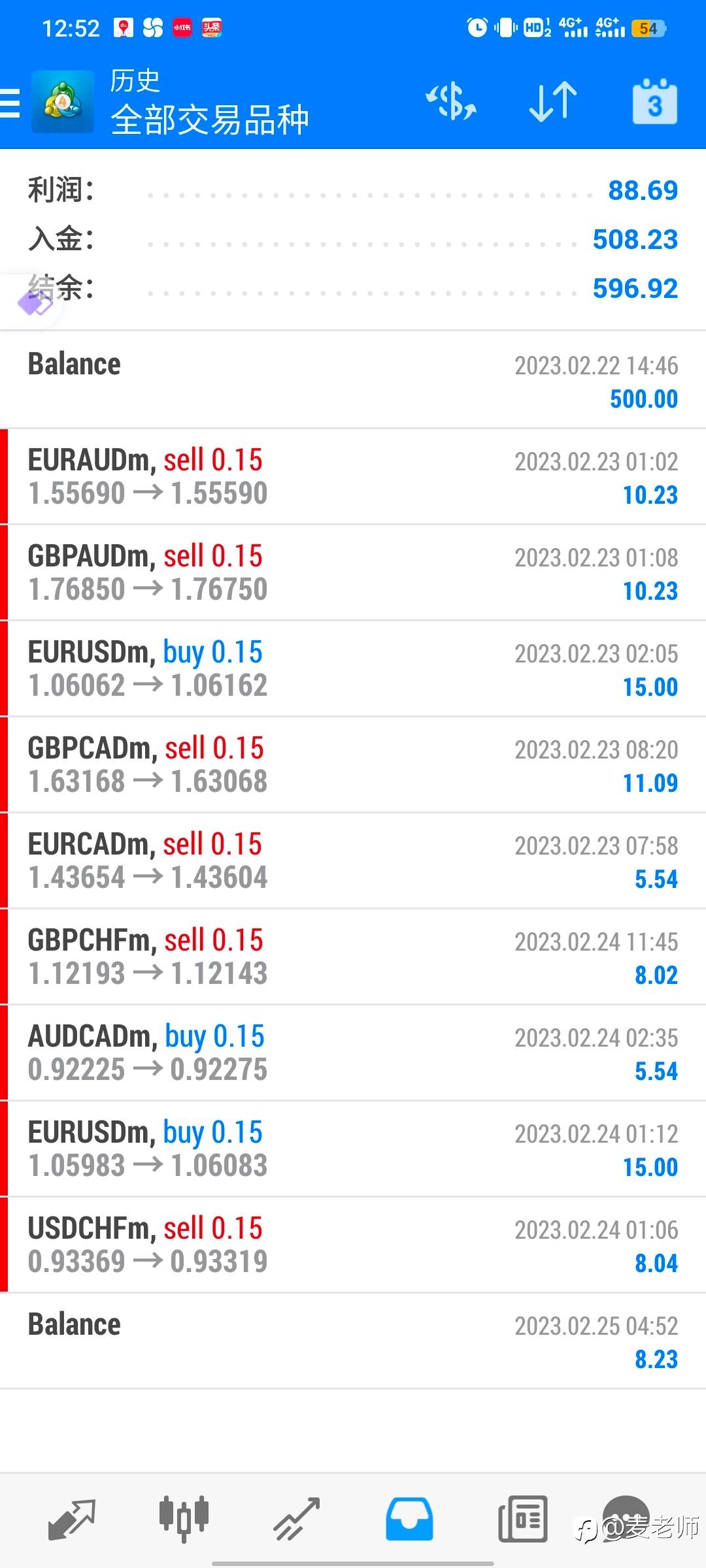Open the EURUSDm buy trade from 01:12
706x1568 pixels.
pos(353,1149)
